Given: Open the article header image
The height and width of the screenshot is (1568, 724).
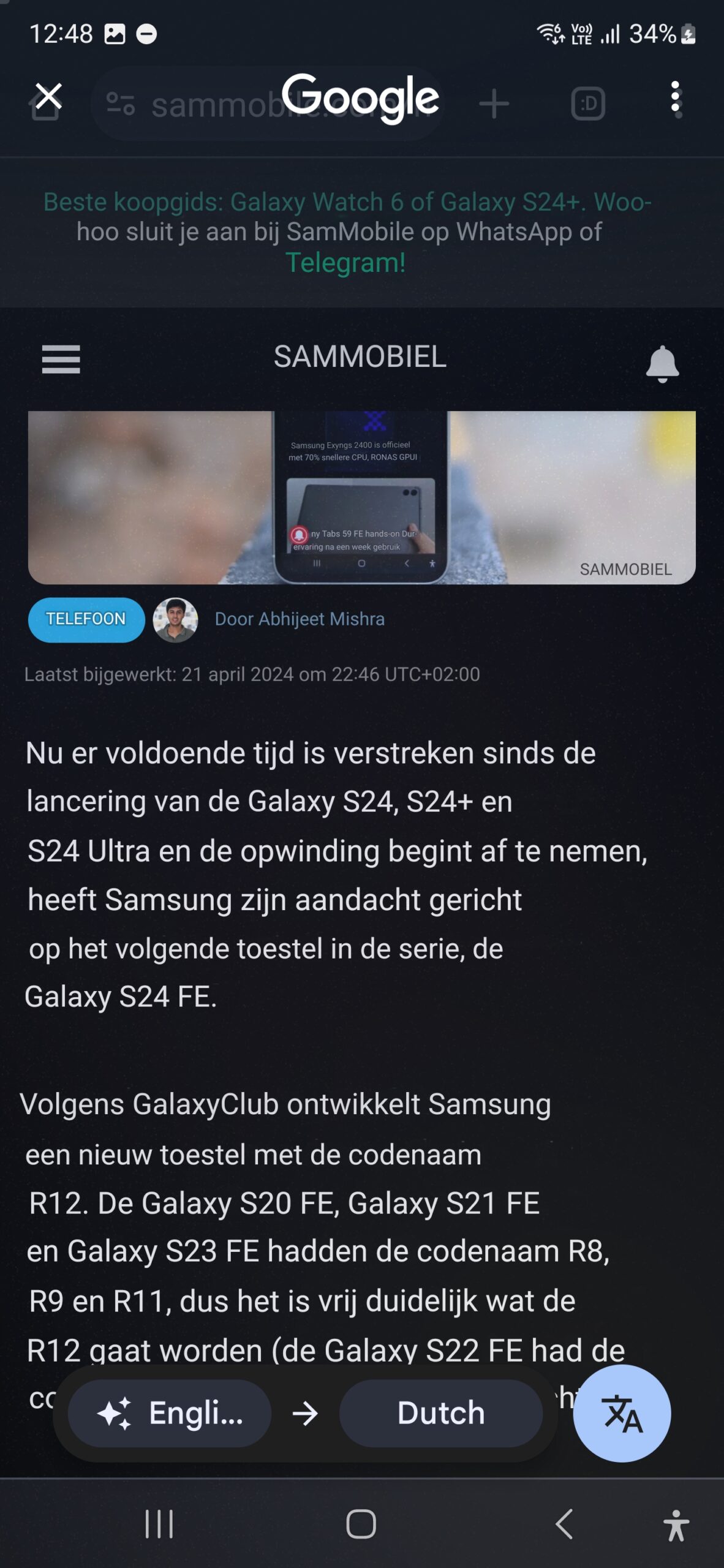Looking at the screenshot, I should coord(361,497).
